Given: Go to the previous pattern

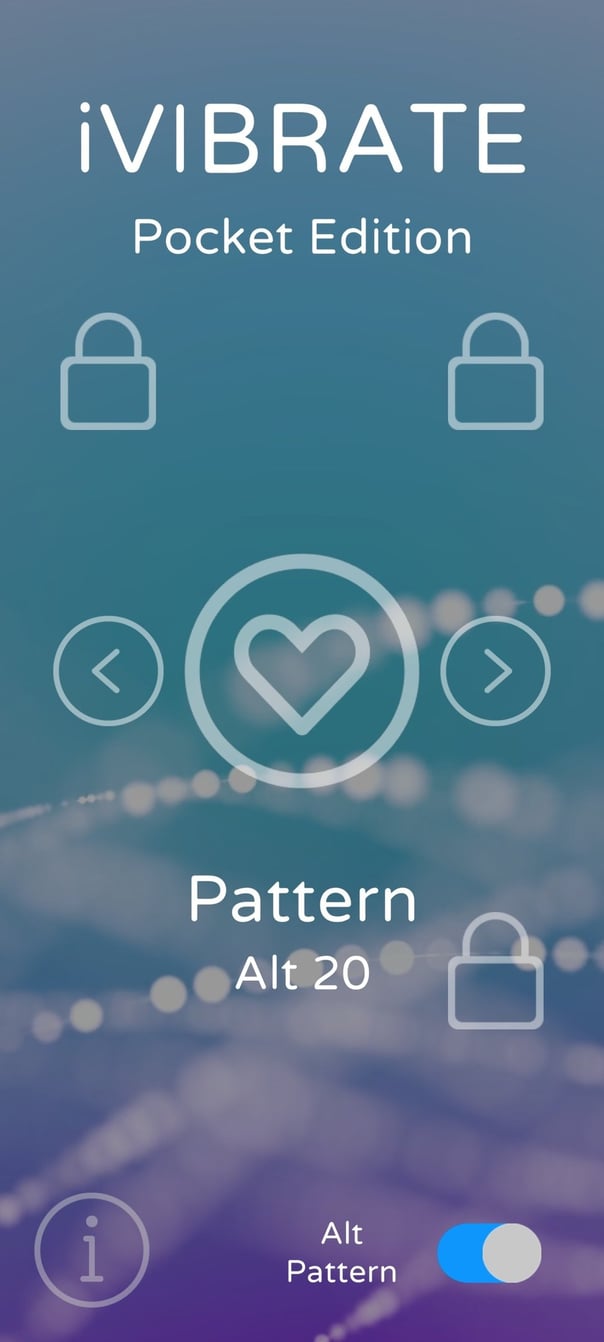Looking at the screenshot, I should click(108, 671).
